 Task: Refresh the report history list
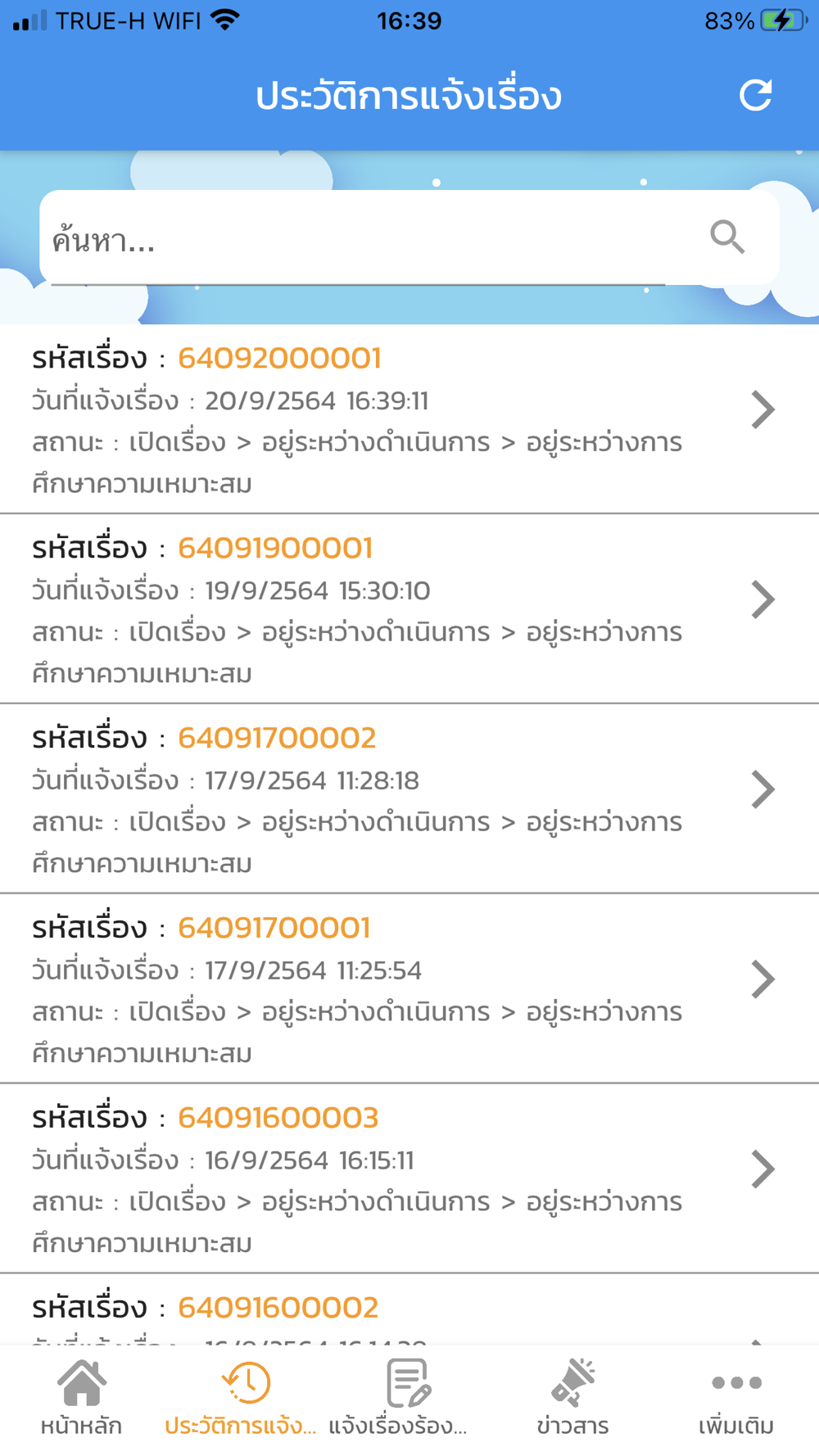click(x=755, y=95)
